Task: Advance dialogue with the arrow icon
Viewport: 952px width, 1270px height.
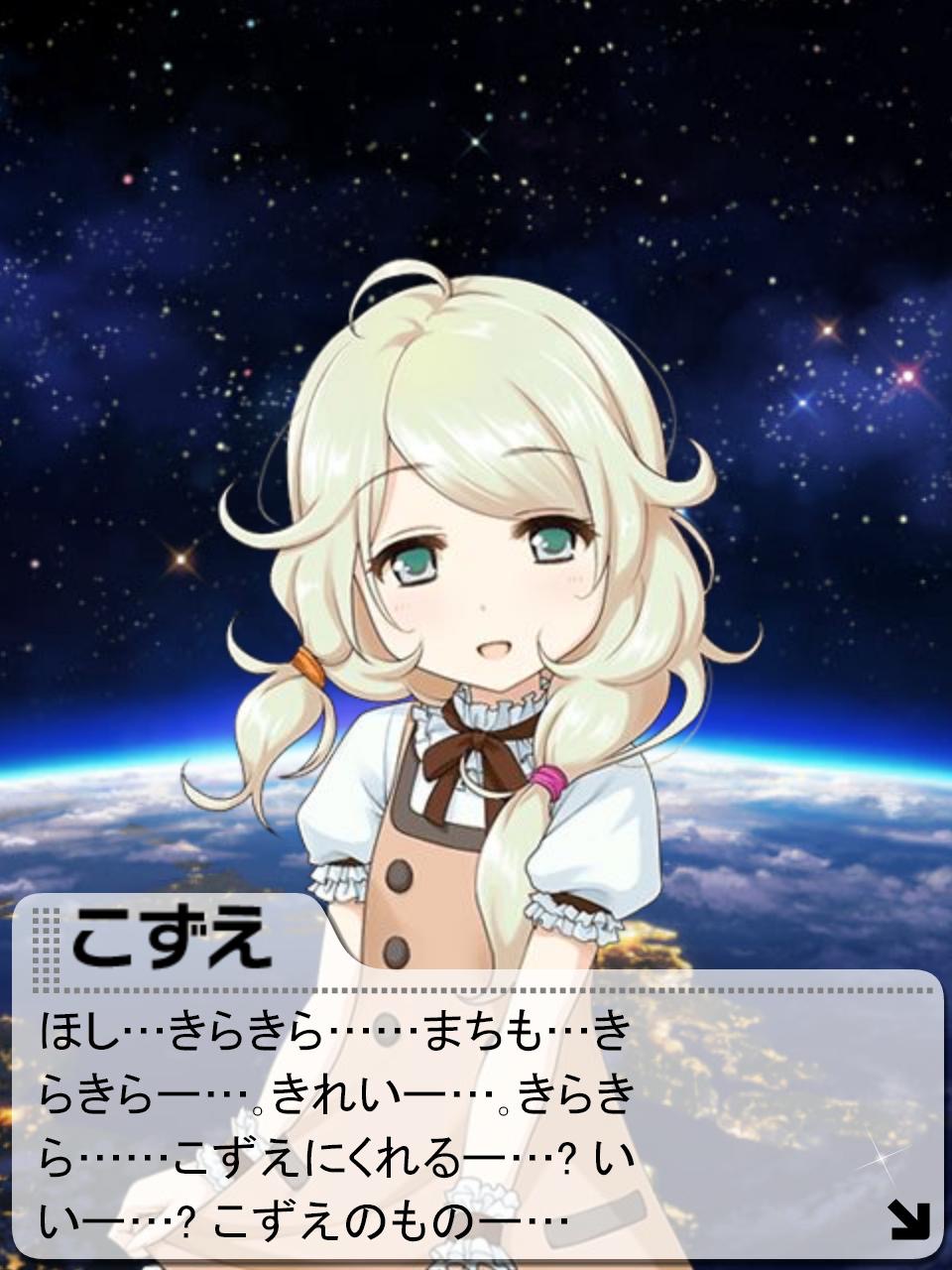Action: (x=908, y=1219)
